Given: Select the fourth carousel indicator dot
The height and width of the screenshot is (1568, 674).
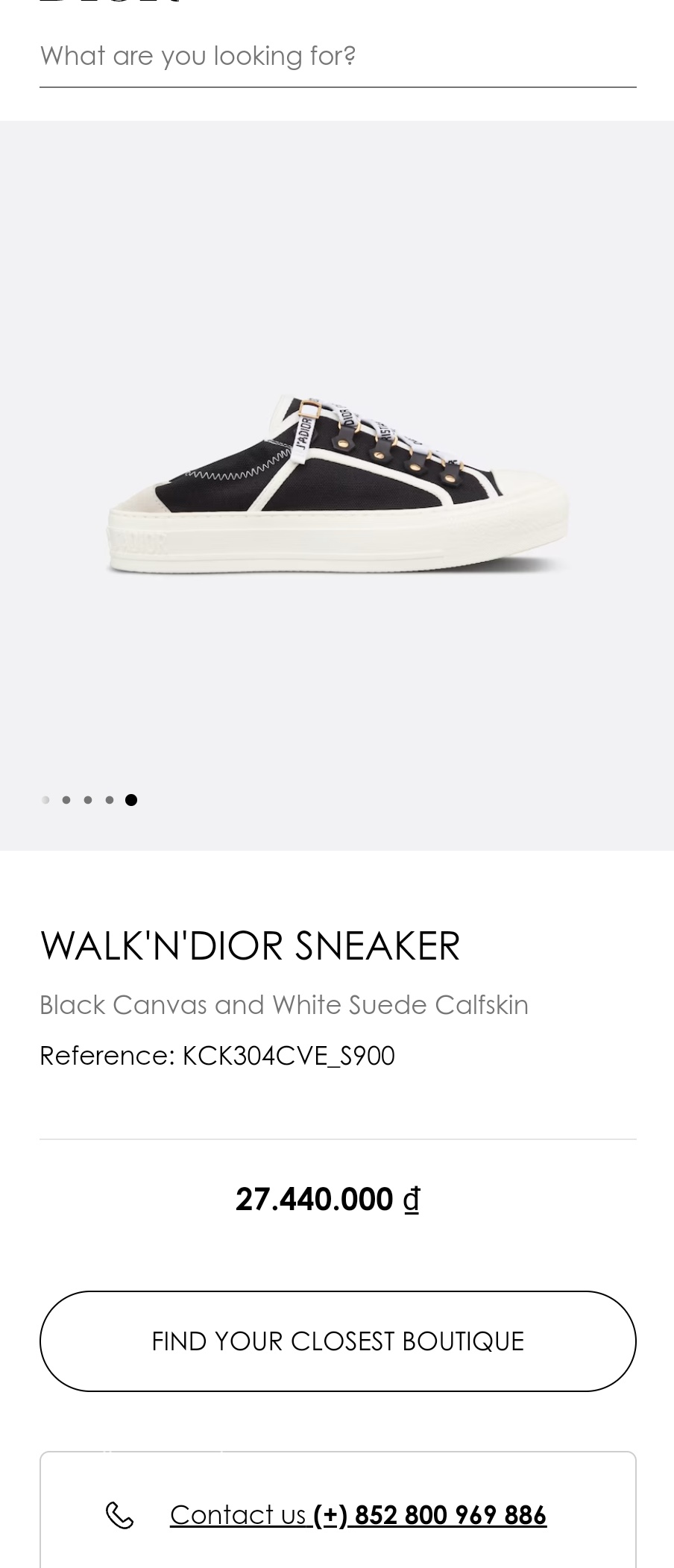Looking at the screenshot, I should pos(110,799).
